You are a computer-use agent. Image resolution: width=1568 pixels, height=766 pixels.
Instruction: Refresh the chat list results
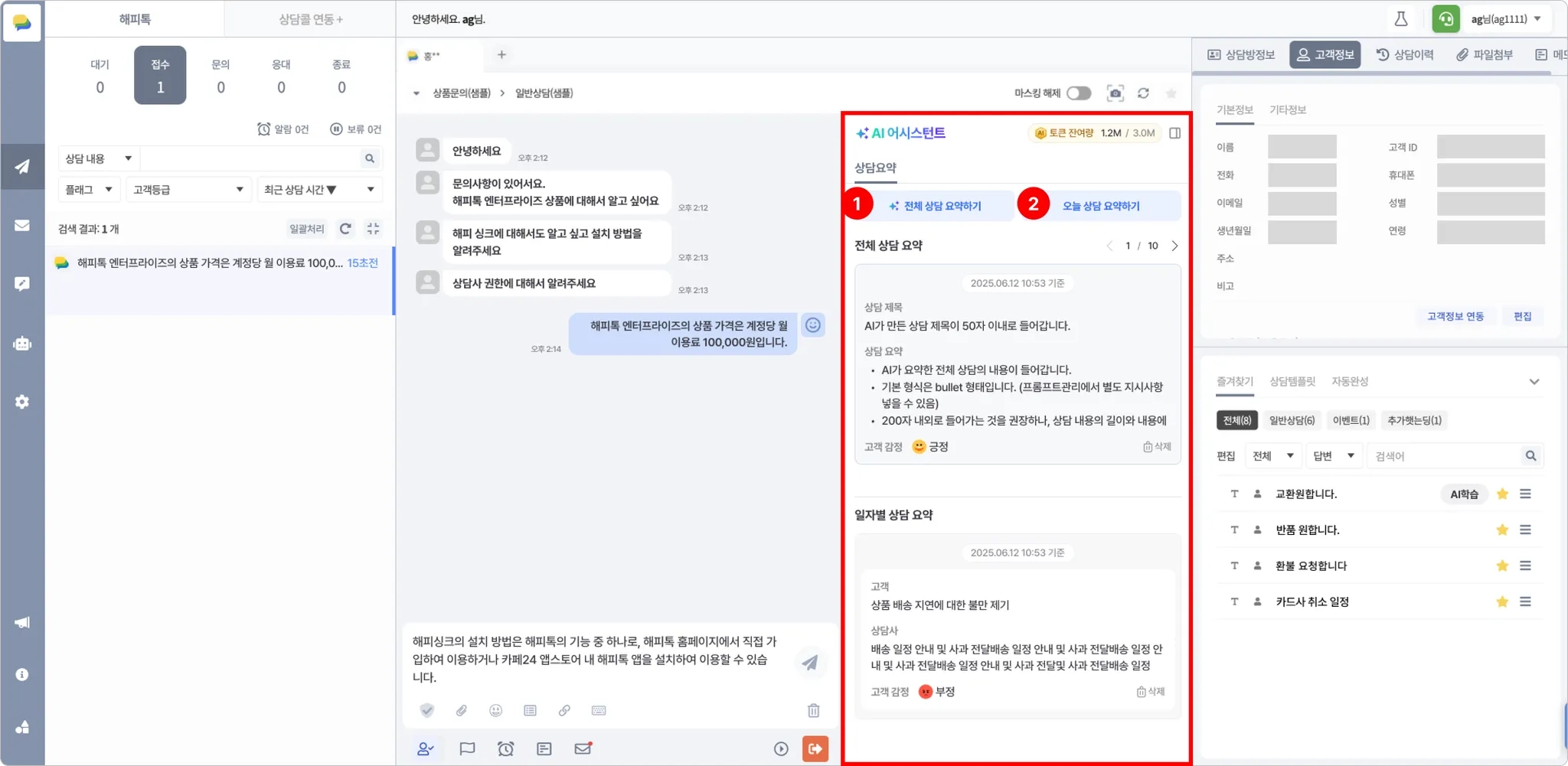(345, 229)
